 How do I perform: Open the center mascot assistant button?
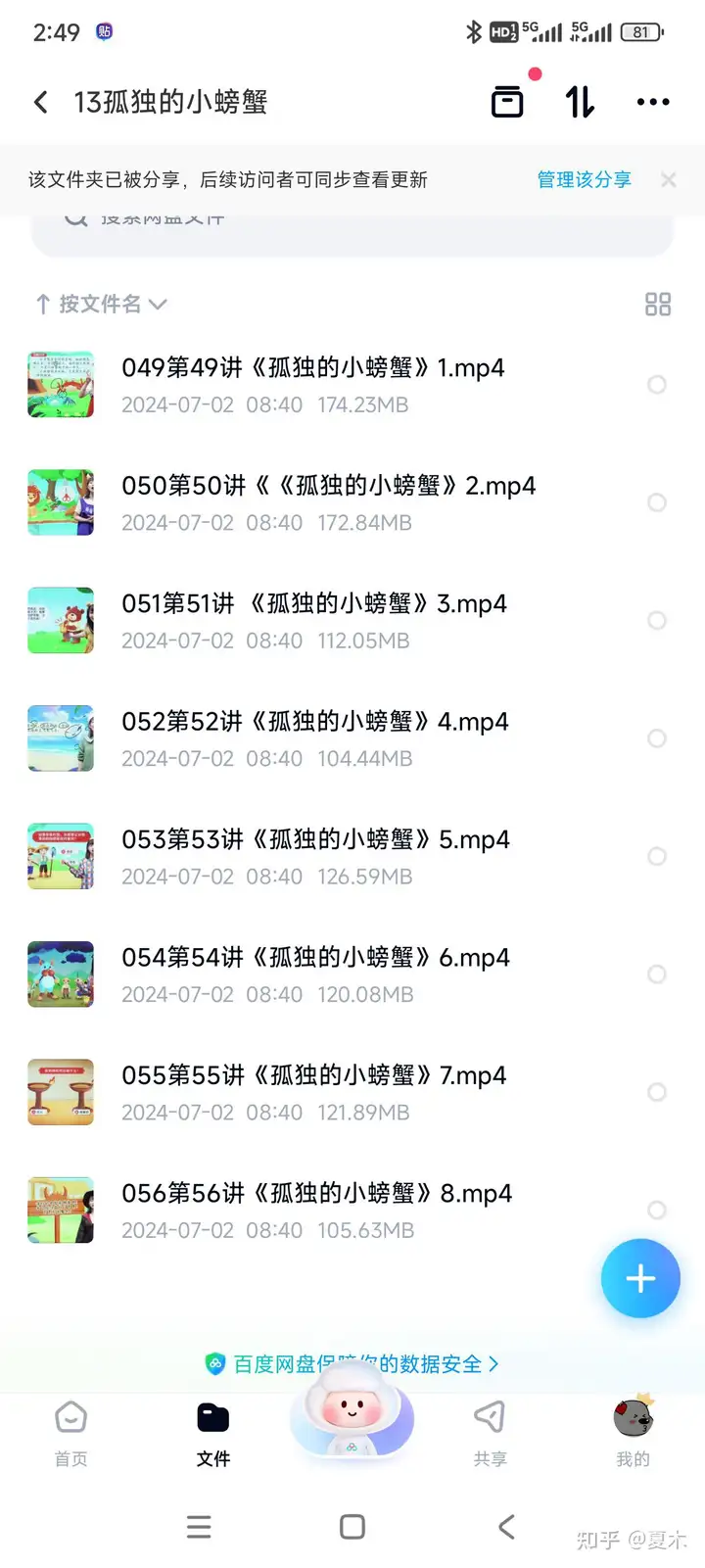(352, 1422)
